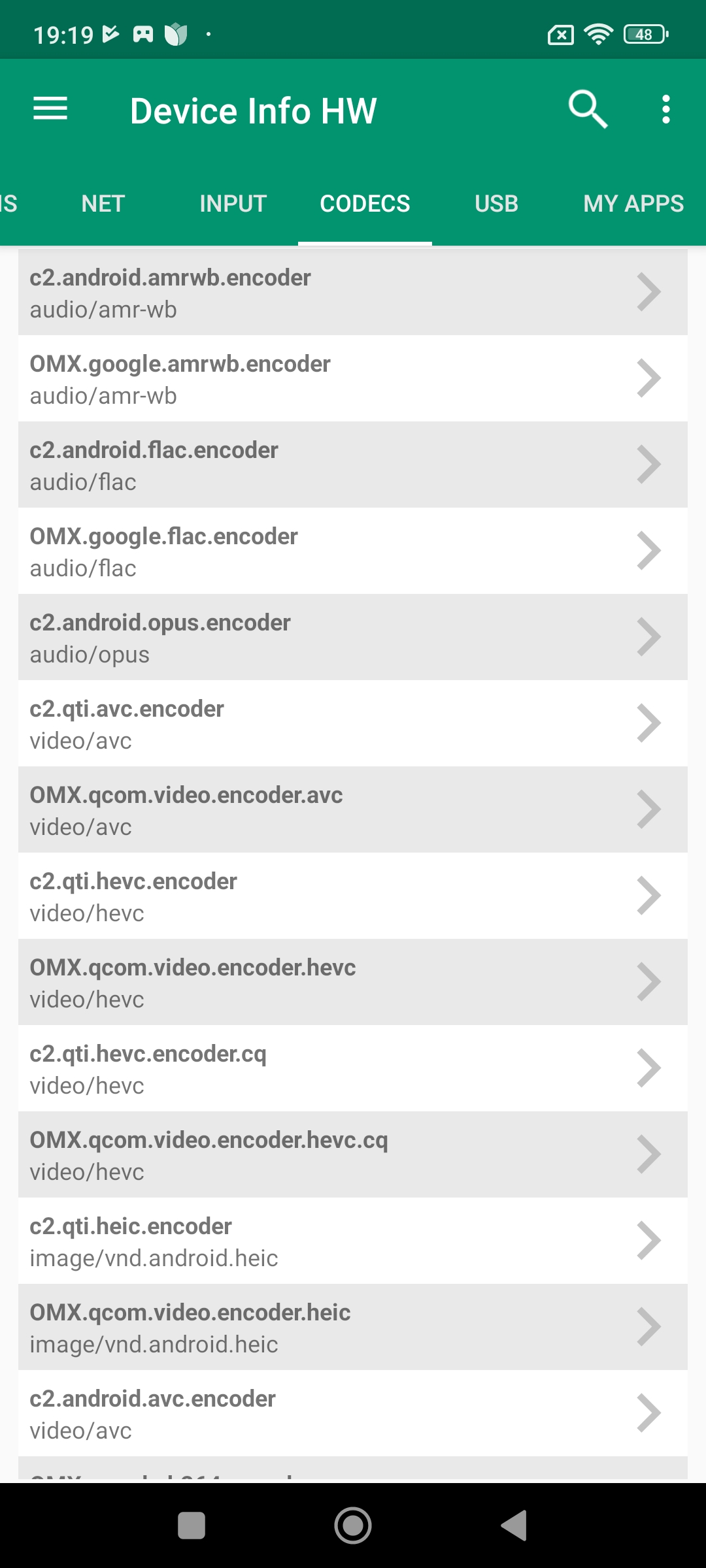The height and width of the screenshot is (1568, 706).
Task: Switch to the NET tab
Action: pyautogui.click(x=103, y=204)
